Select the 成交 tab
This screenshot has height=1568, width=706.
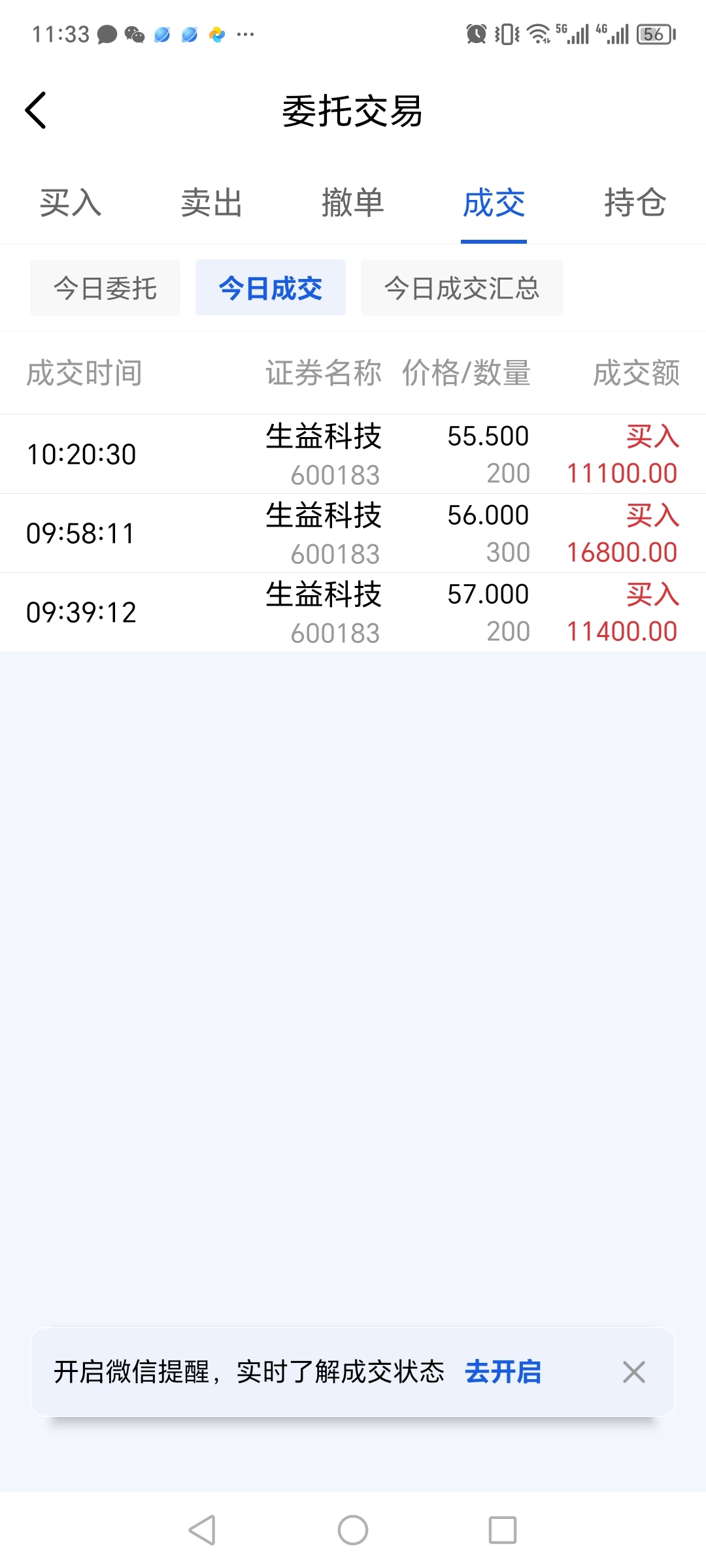pyautogui.click(x=494, y=203)
